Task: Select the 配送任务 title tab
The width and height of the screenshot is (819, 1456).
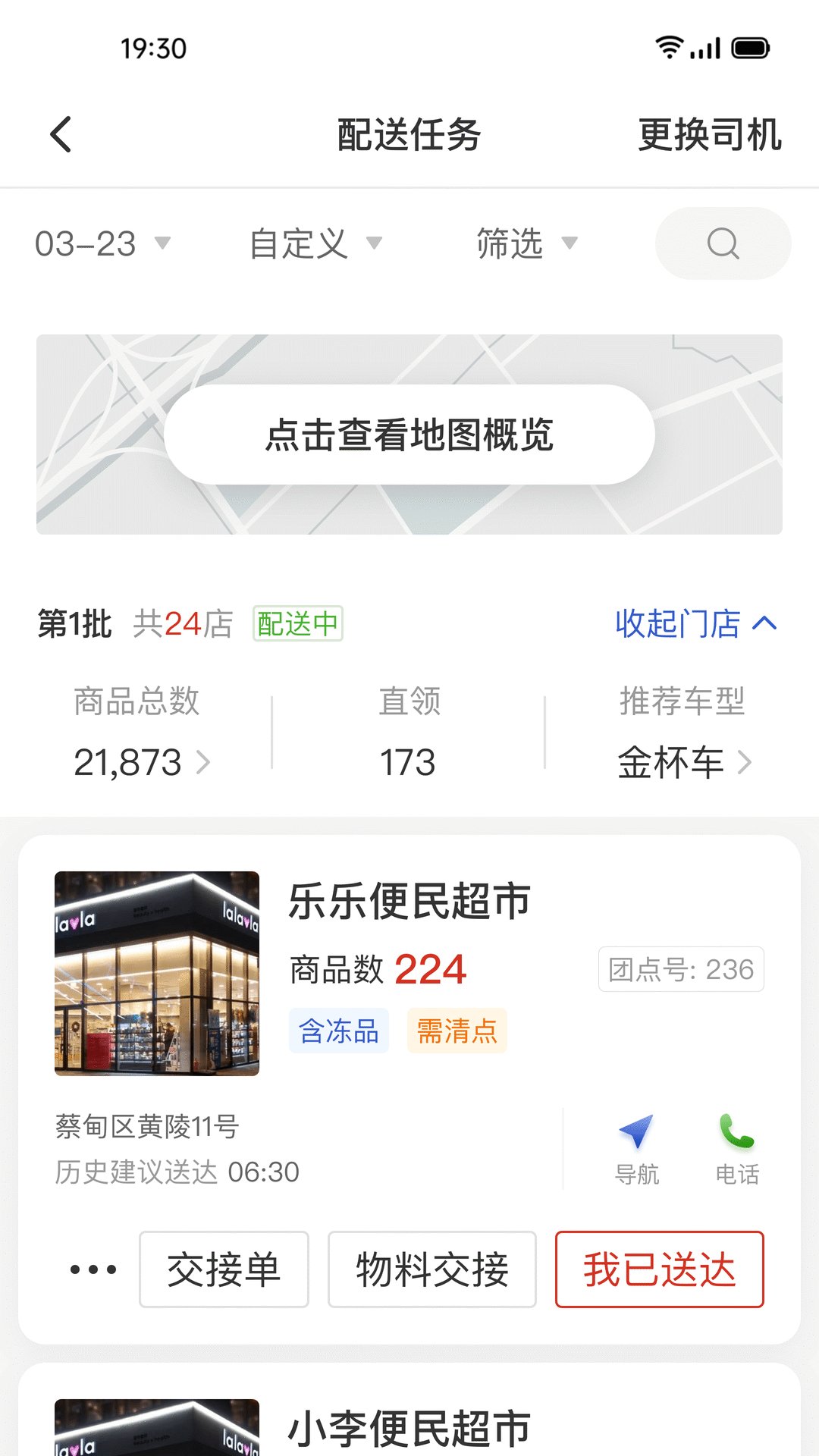Action: pyautogui.click(x=409, y=134)
